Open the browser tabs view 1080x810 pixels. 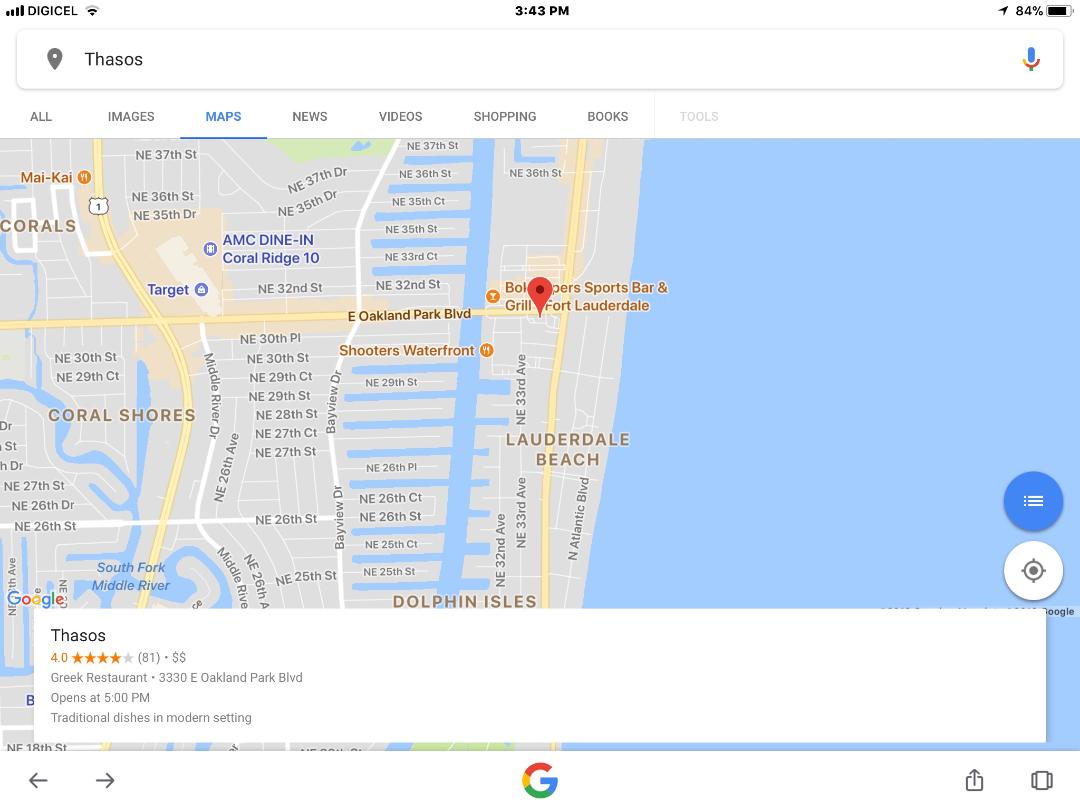point(1041,780)
